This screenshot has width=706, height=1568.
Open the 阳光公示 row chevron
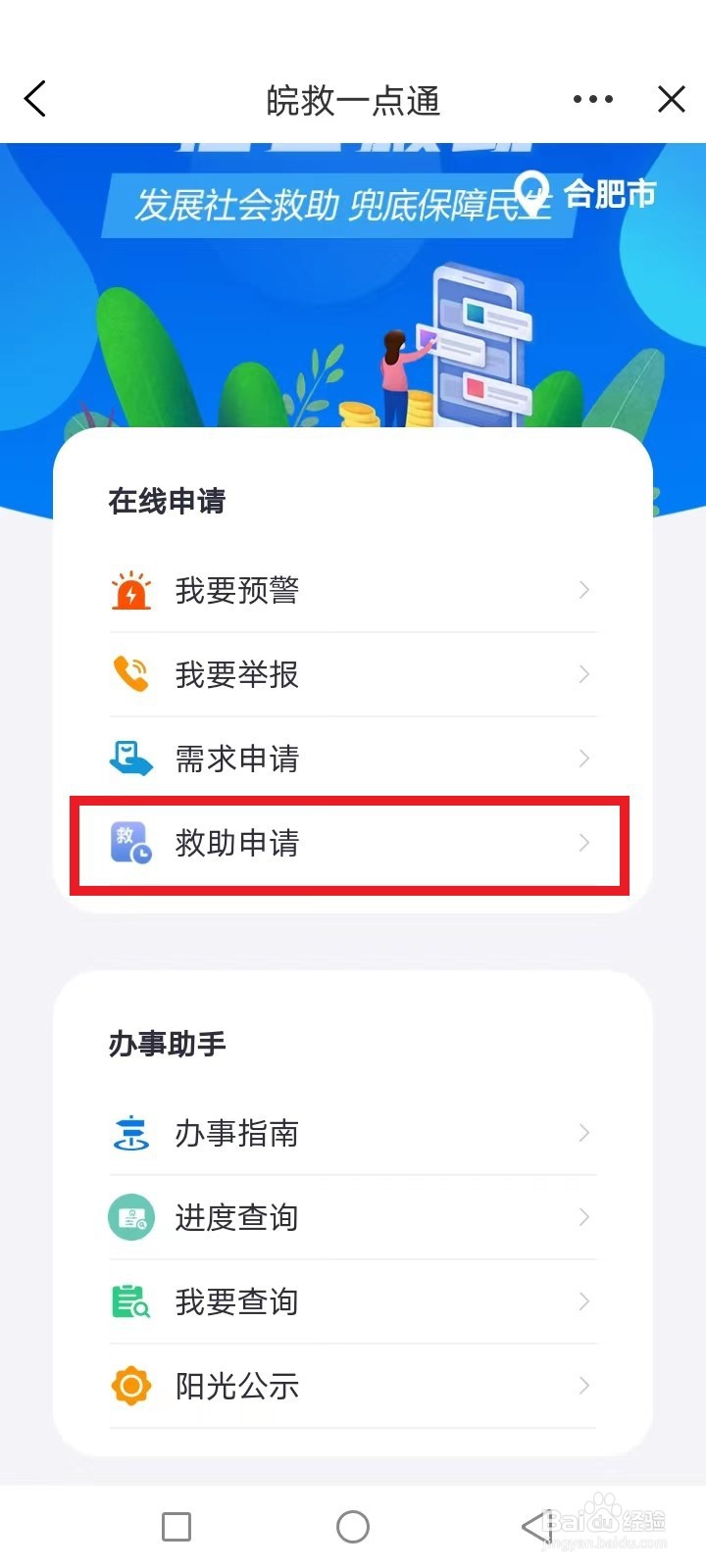pos(584,1386)
